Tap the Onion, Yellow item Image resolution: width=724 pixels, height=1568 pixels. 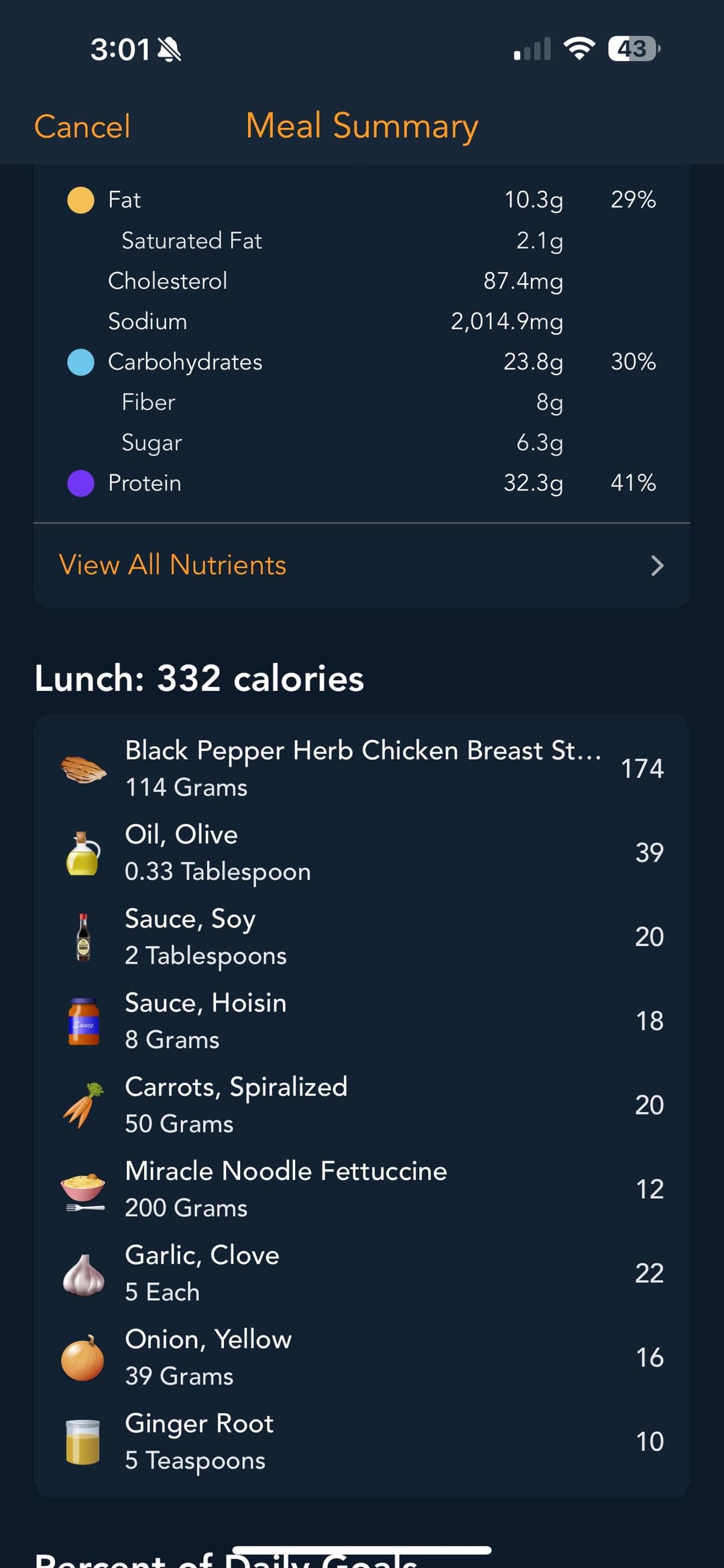(x=361, y=1357)
